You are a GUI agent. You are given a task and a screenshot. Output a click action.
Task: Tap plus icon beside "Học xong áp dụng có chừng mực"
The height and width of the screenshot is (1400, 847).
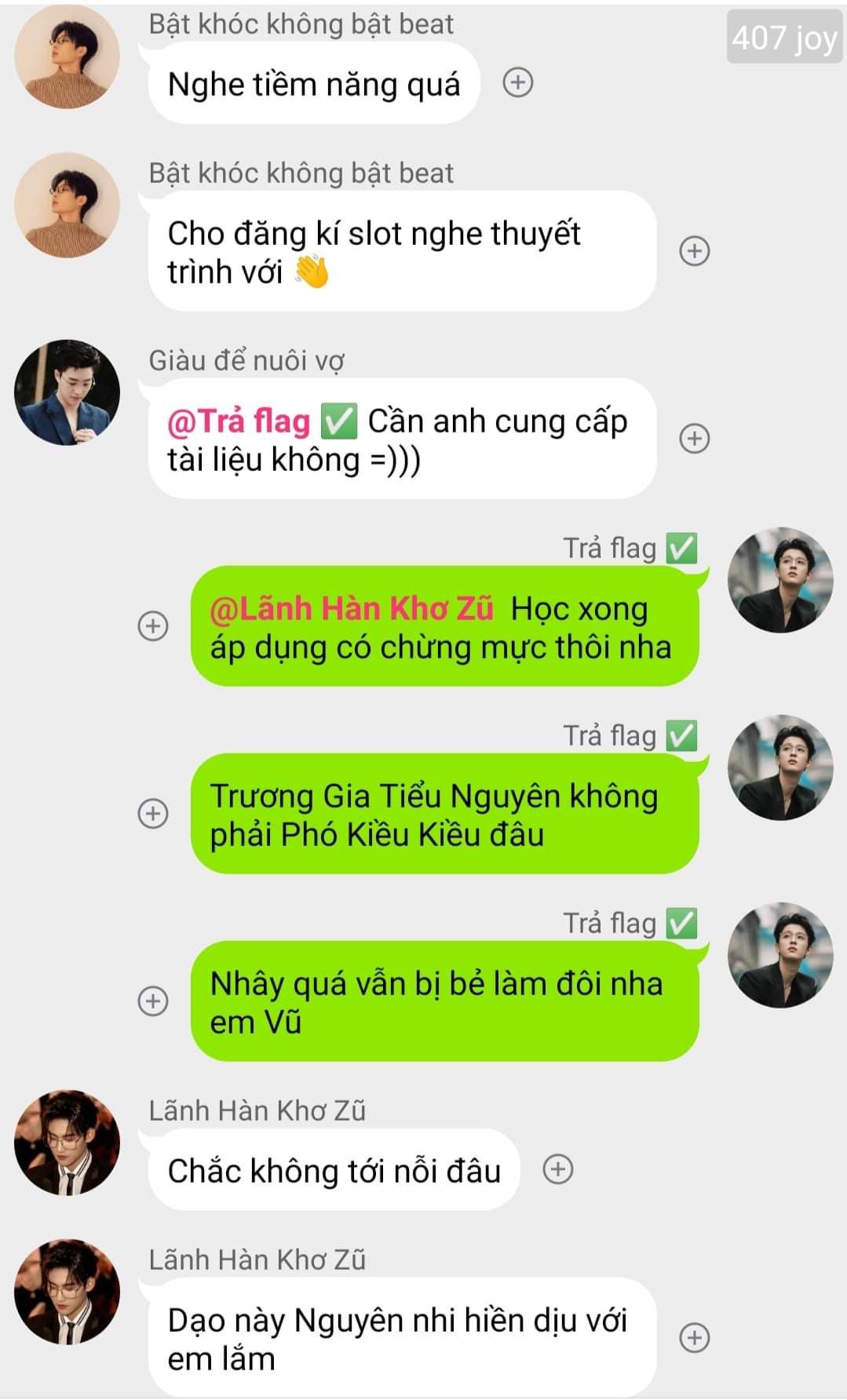click(x=153, y=626)
